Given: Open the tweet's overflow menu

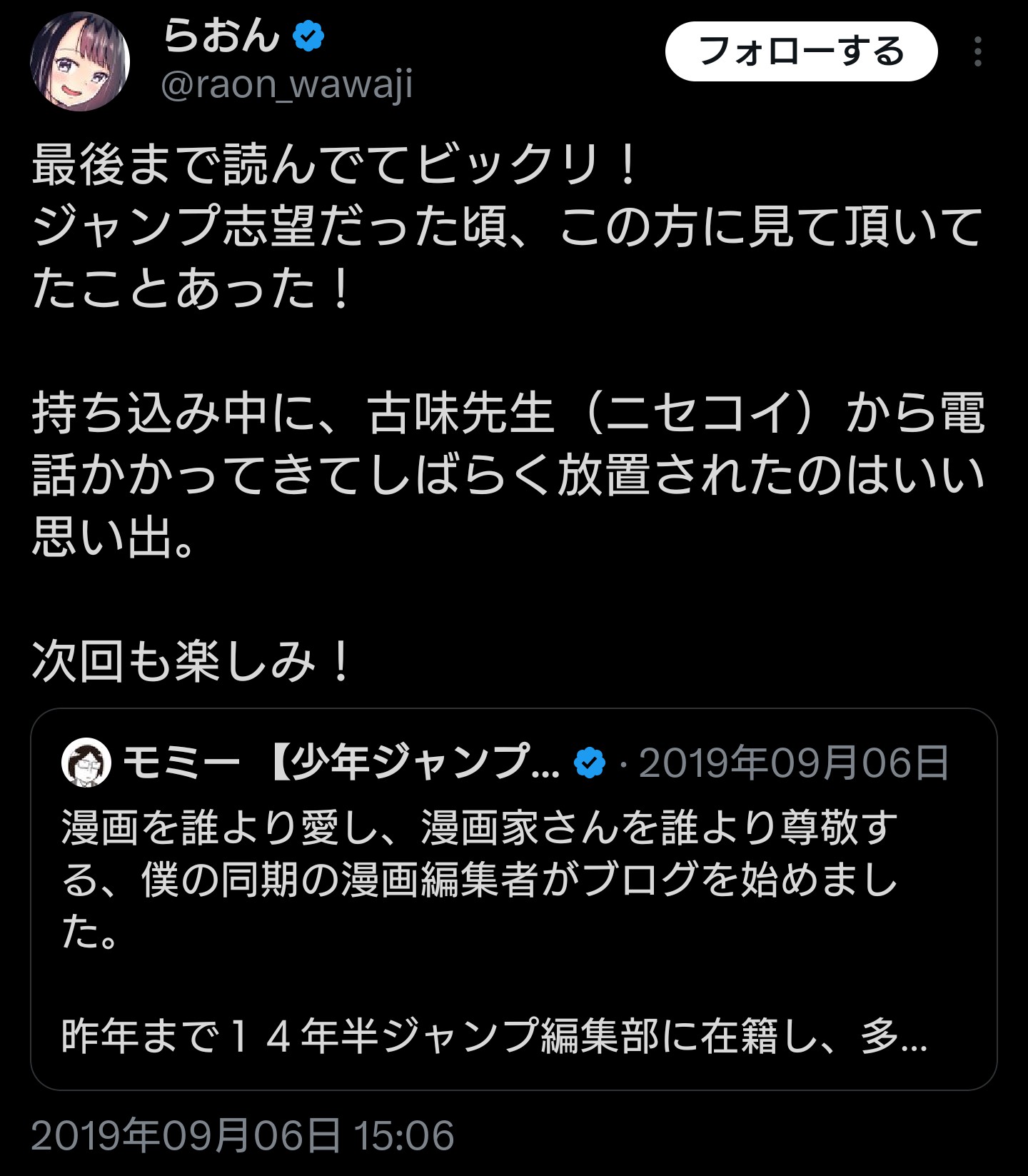Looking at the screenshot, I should [977, 51].
